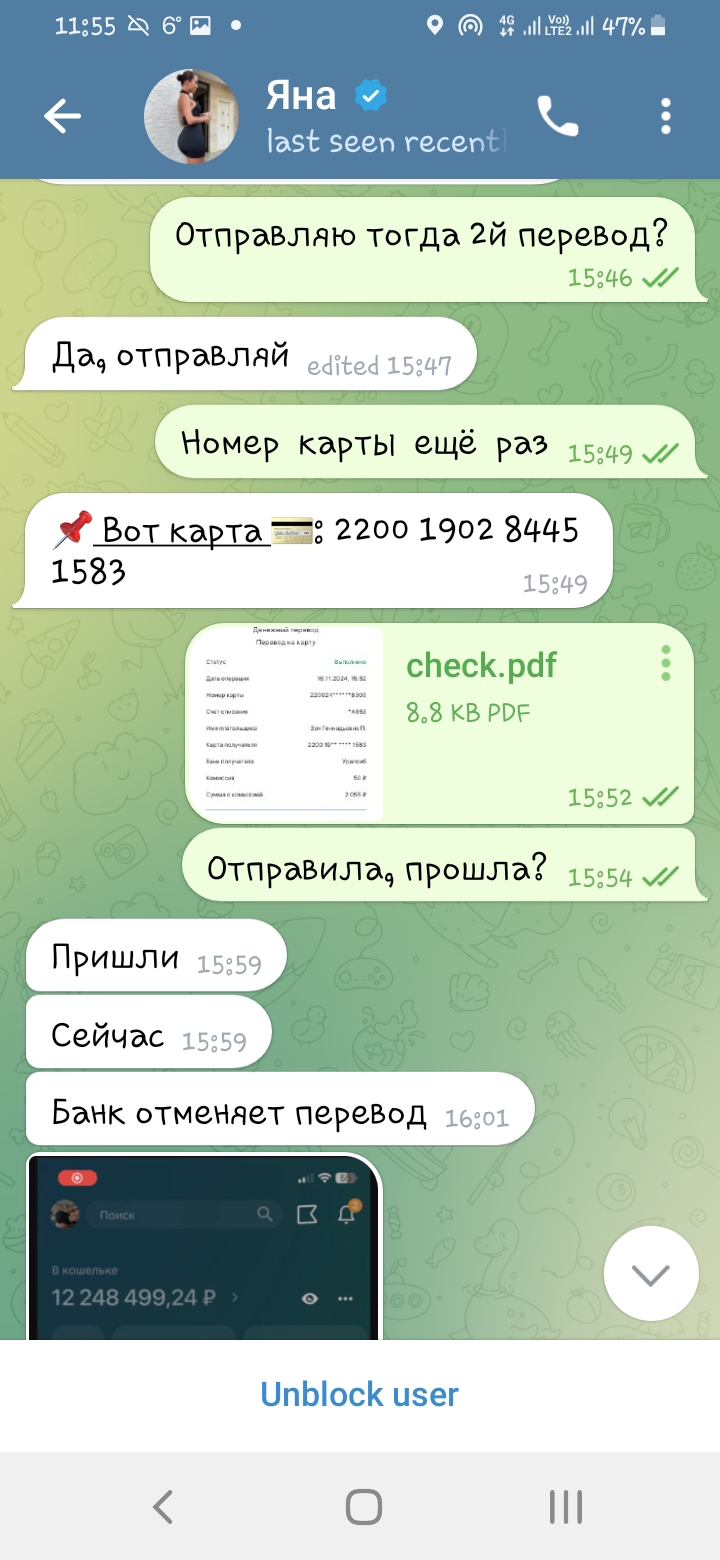The height and width of the screenshot is (1560, 720).
Task: Open the recent apps view
Action: click(x=565, y=1506)
